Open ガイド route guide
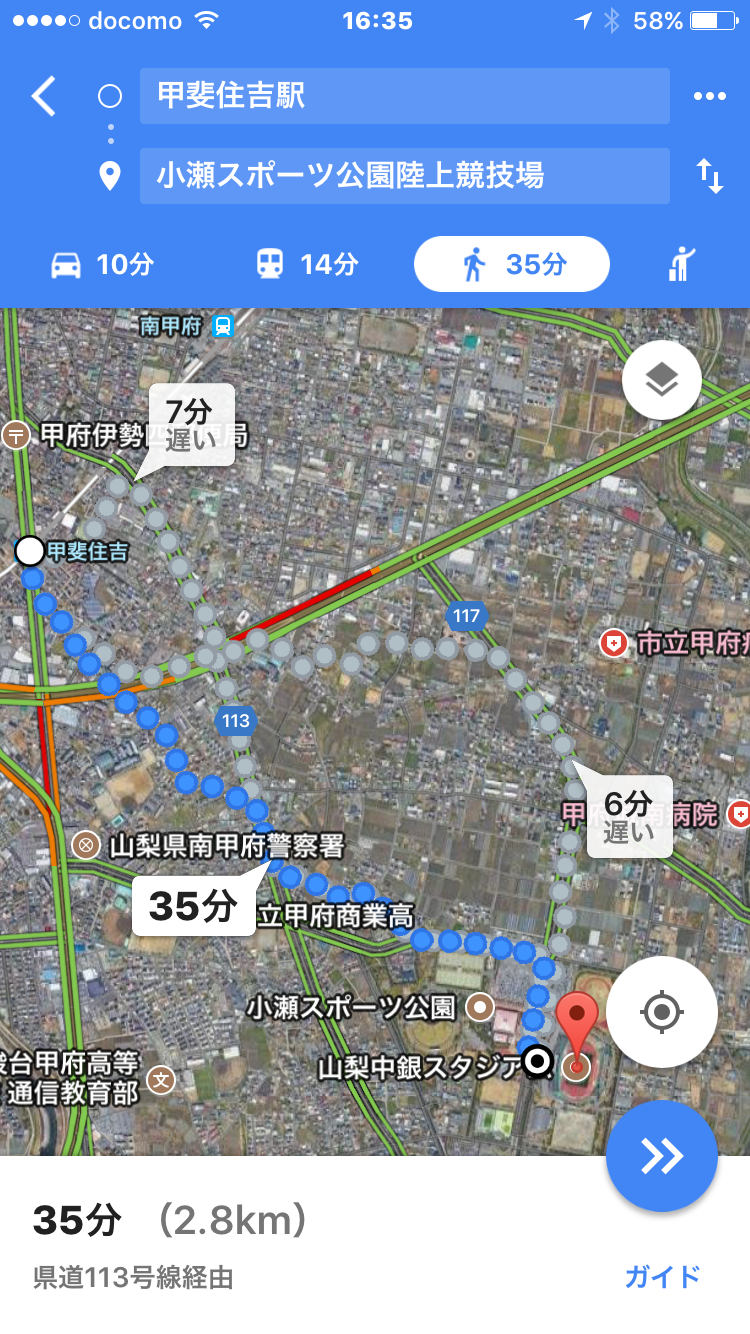The height and width of the screenshot is (1334, 750). pos(662,1277)
